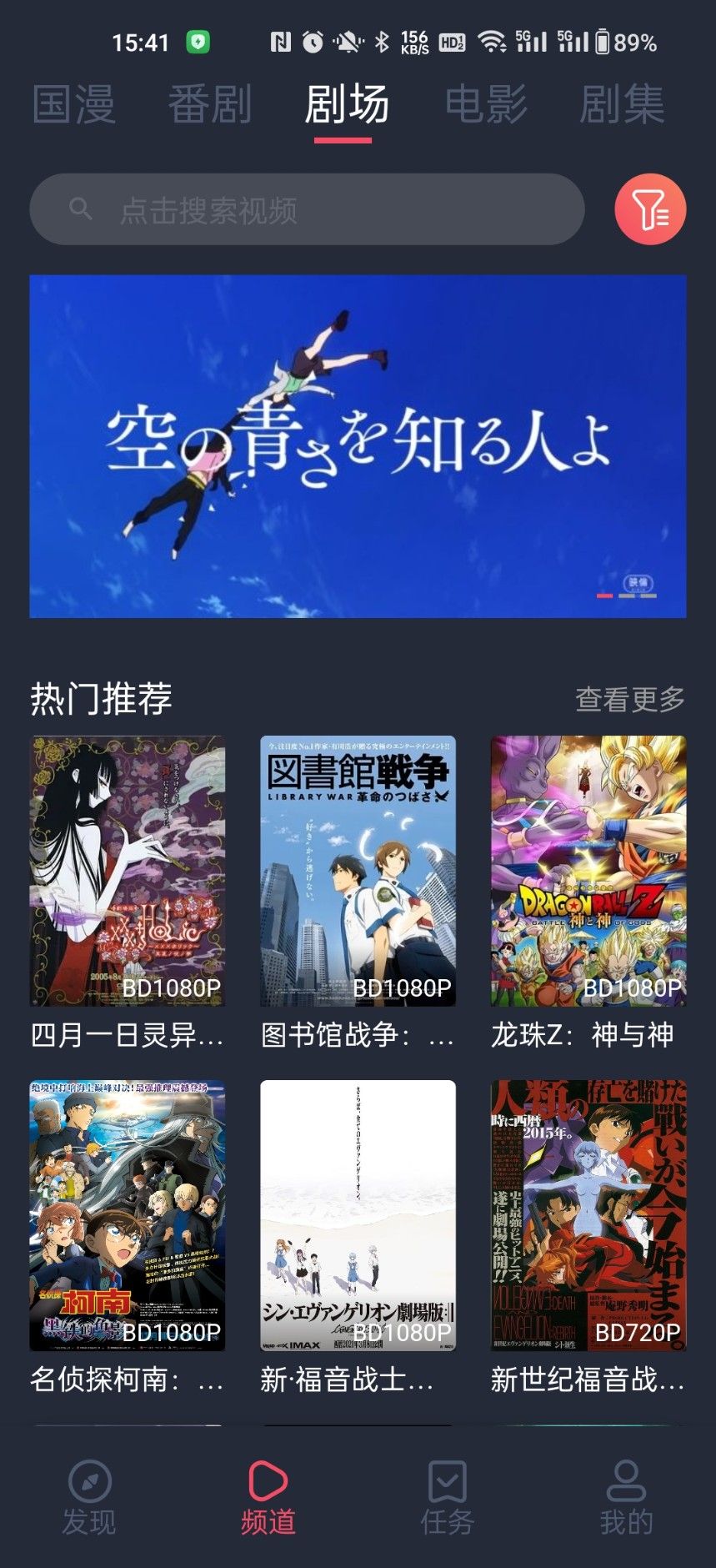The height and width of the screenshot is (1568, 716).
Task: Open the battery saver icon in status bar
Action: click(x=199, y=39)
